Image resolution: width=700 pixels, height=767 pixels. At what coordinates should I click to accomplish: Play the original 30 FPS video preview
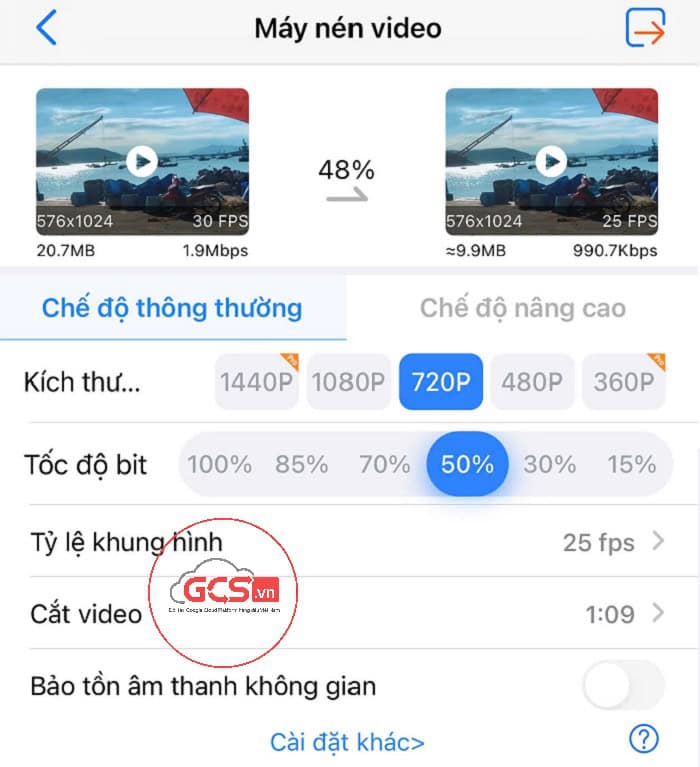(x=142, y=161)
